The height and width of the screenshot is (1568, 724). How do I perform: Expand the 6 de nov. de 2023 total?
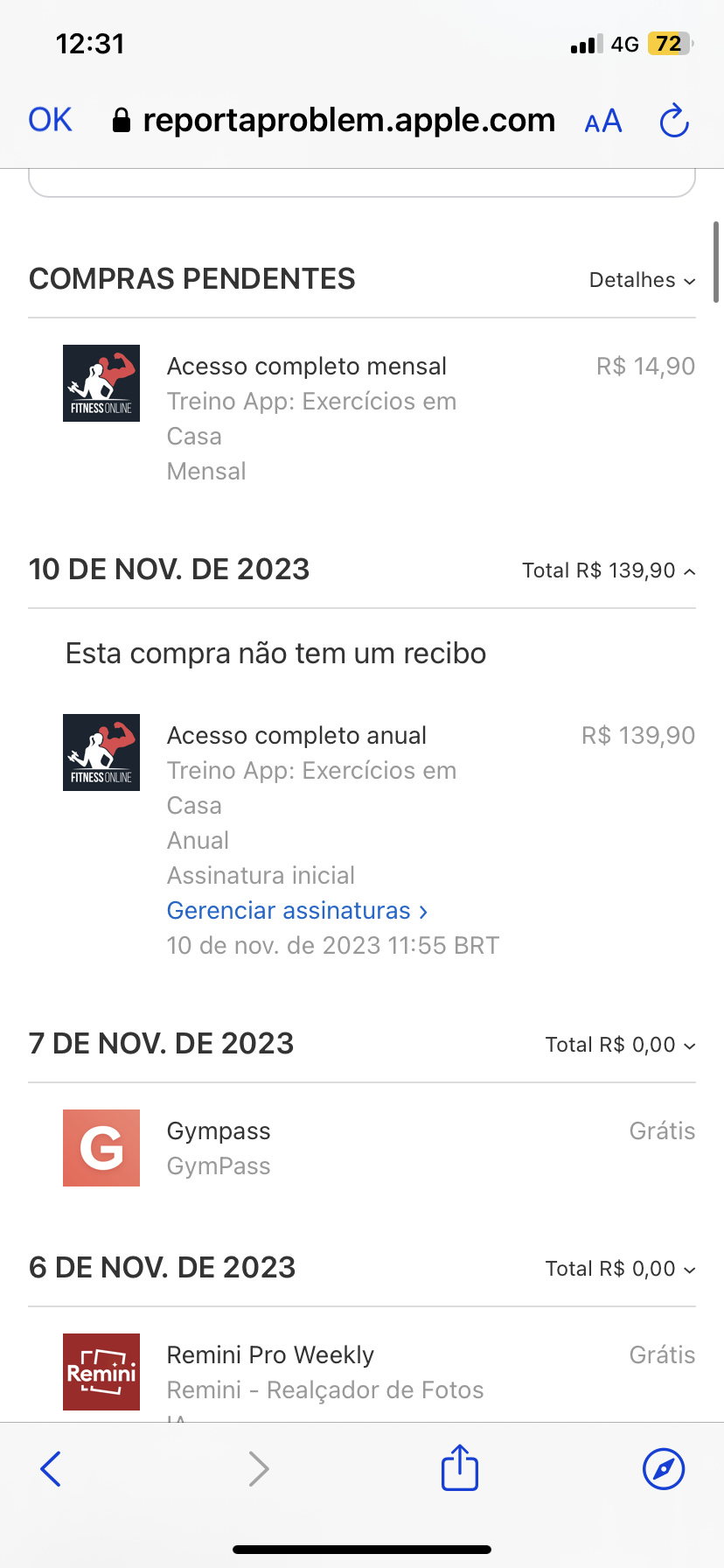tap(620, 1269)
